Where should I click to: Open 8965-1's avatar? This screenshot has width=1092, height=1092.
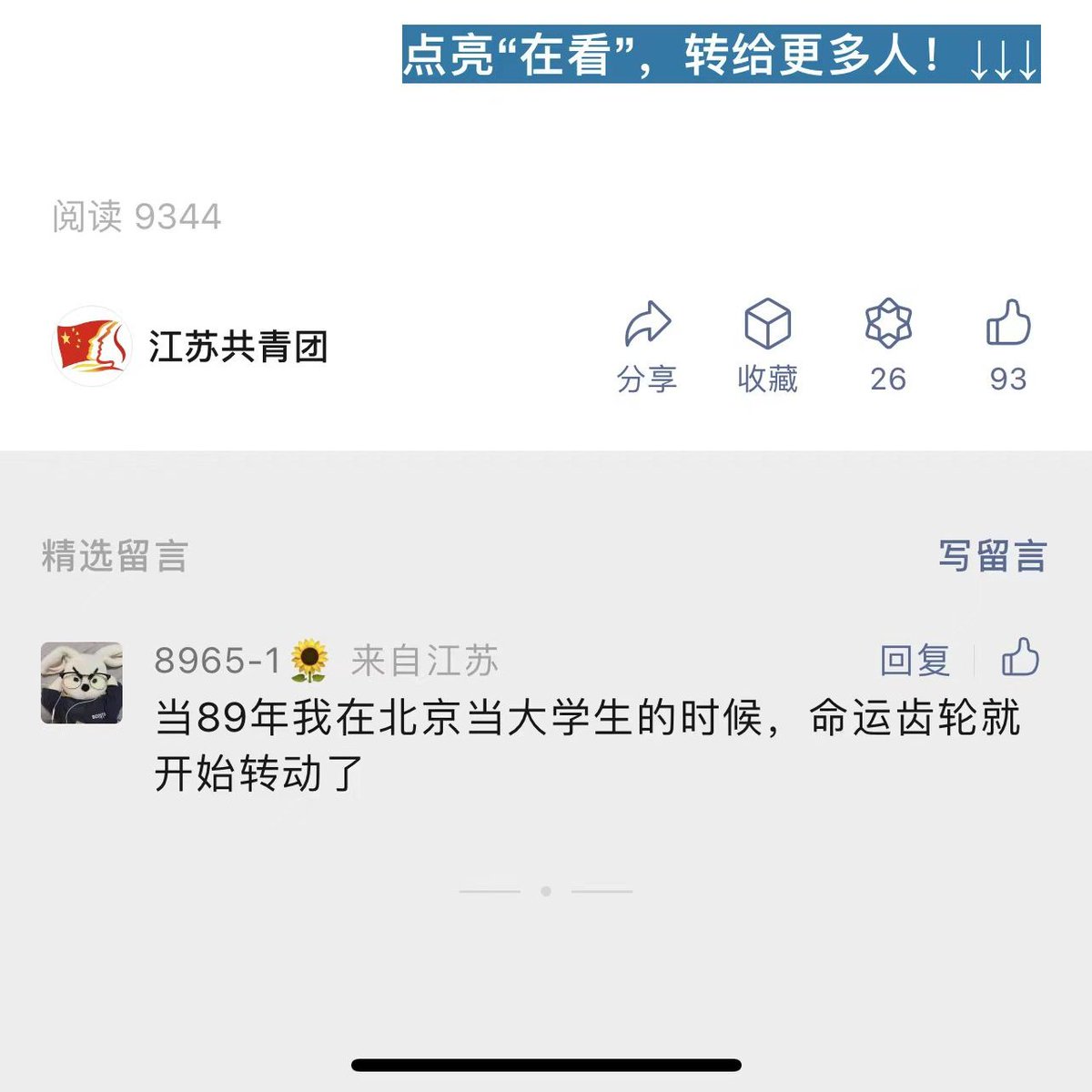click(82, 682)
